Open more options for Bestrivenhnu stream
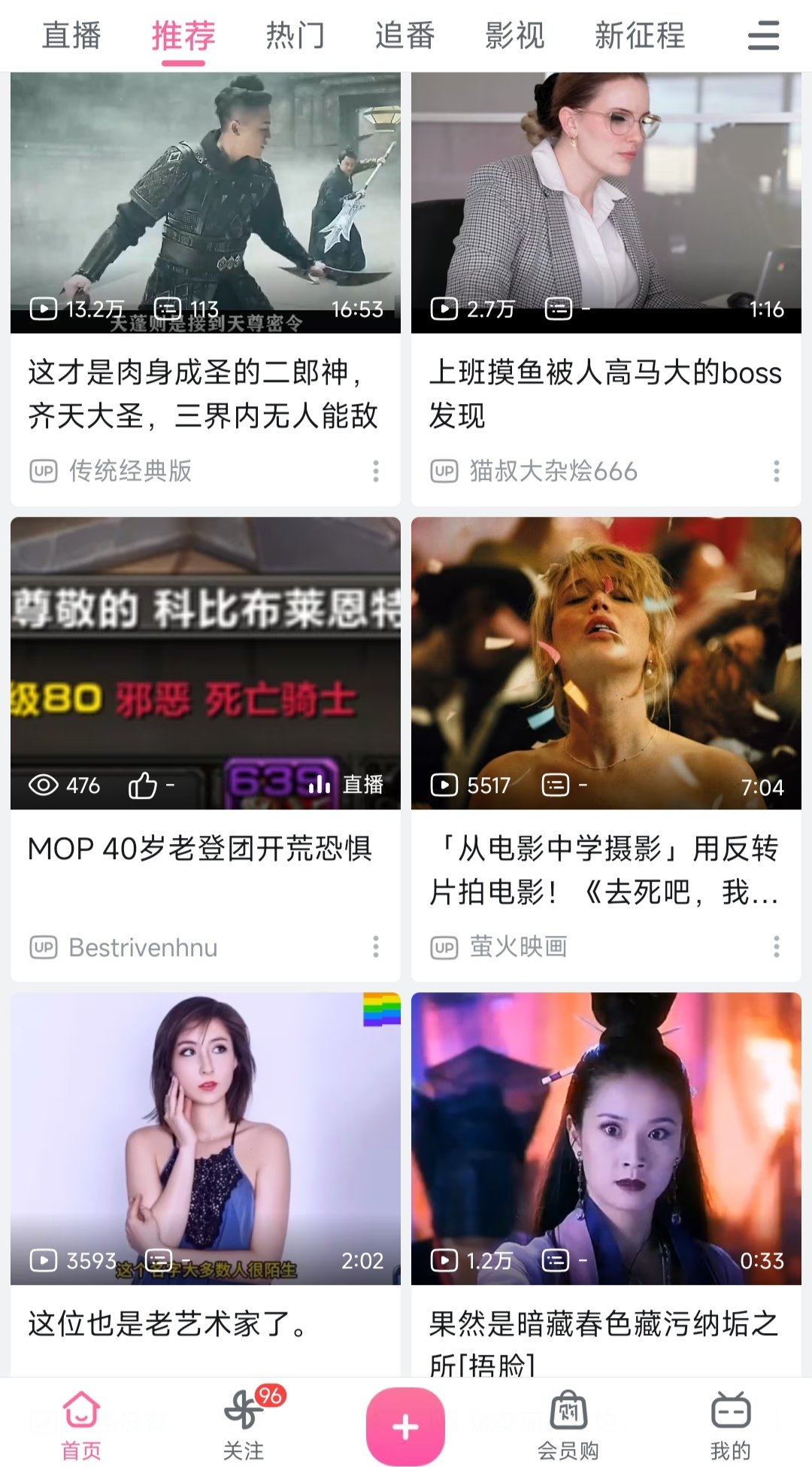 pyautogui.click(x=376, y=947)
